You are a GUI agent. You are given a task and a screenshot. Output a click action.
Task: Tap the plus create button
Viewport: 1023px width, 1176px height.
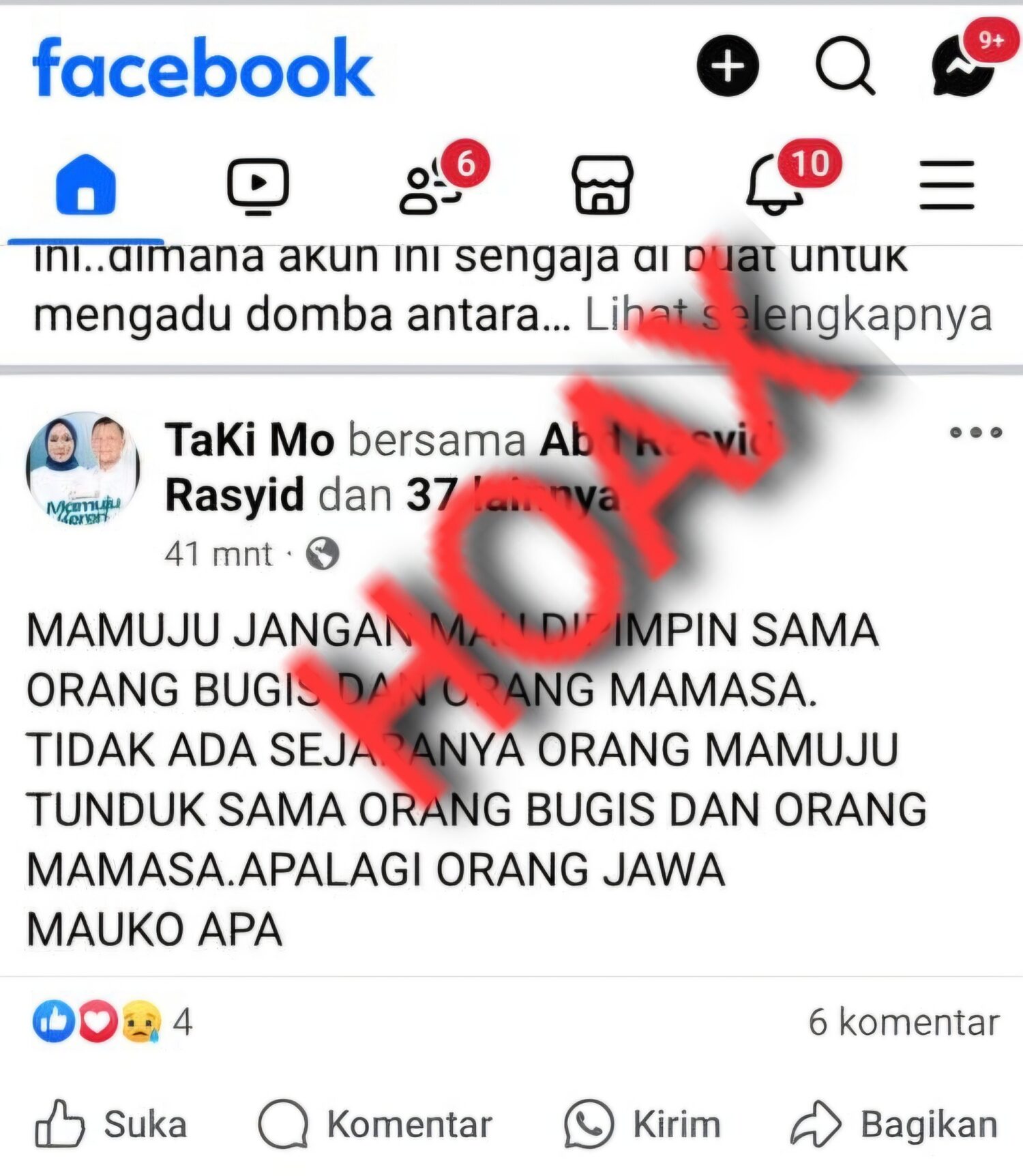click(728, 65)
